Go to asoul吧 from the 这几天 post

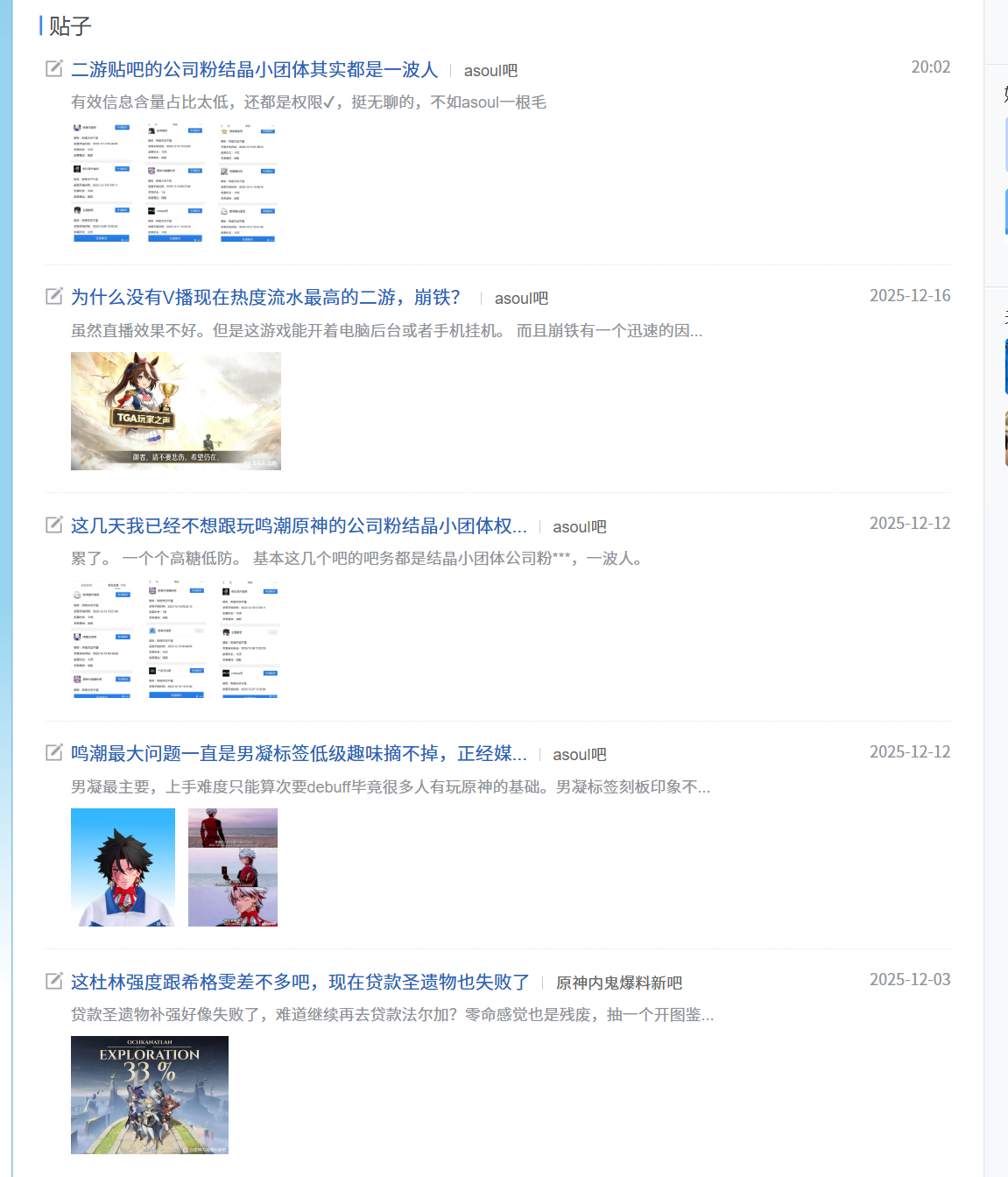click(579, 527)
